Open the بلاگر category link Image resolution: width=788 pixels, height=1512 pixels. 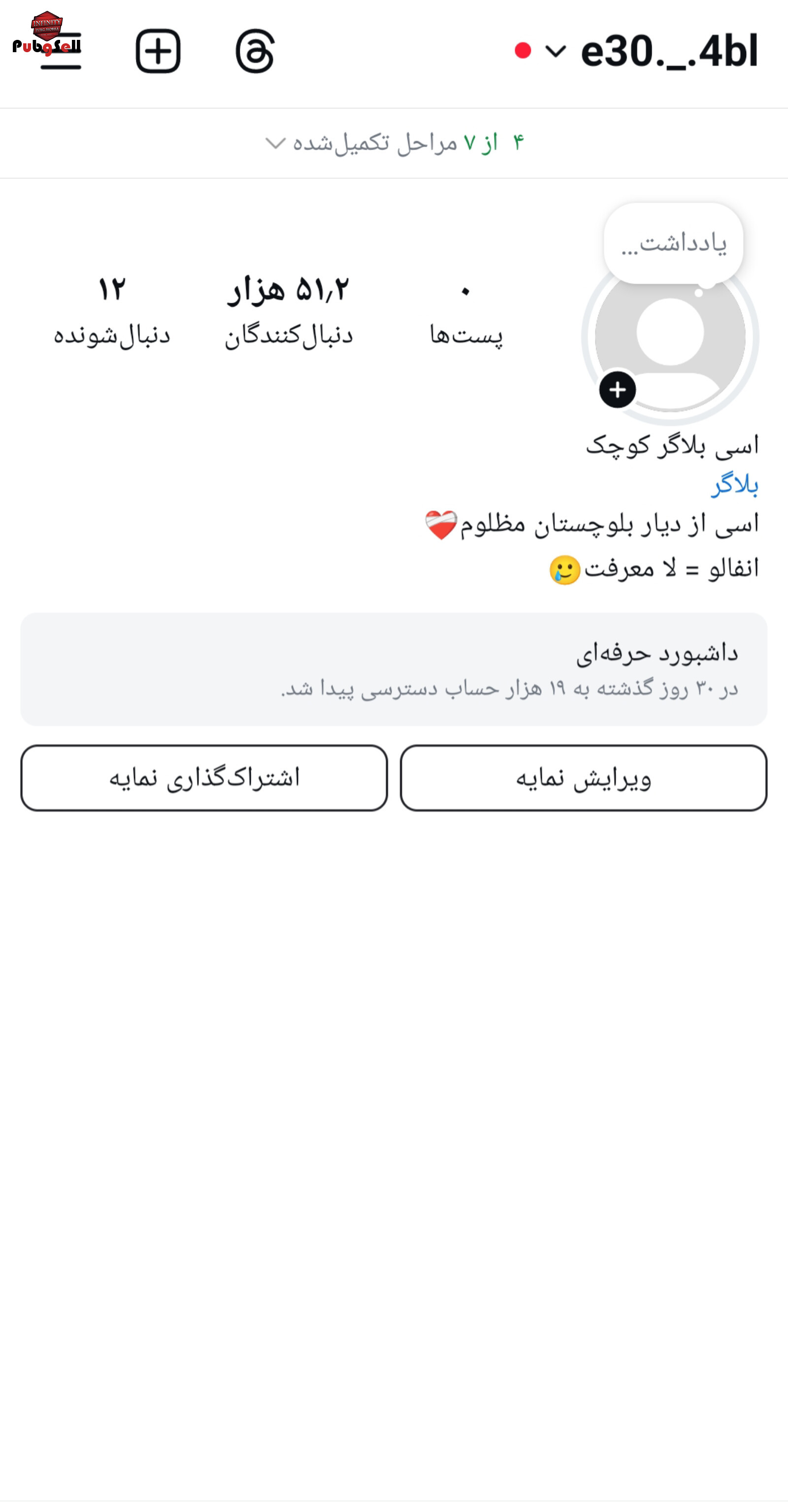tap(735, 485)
